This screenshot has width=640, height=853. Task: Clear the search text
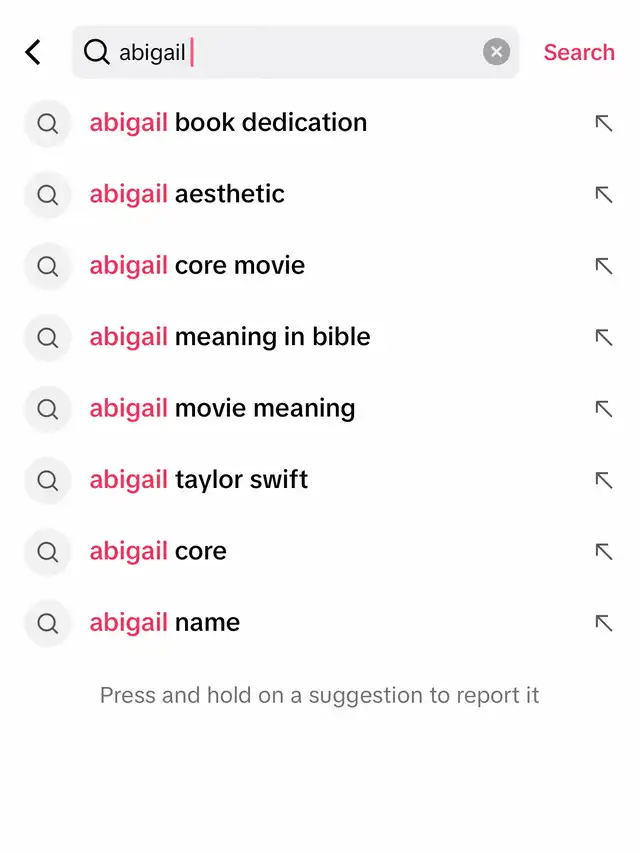(497, 52)
